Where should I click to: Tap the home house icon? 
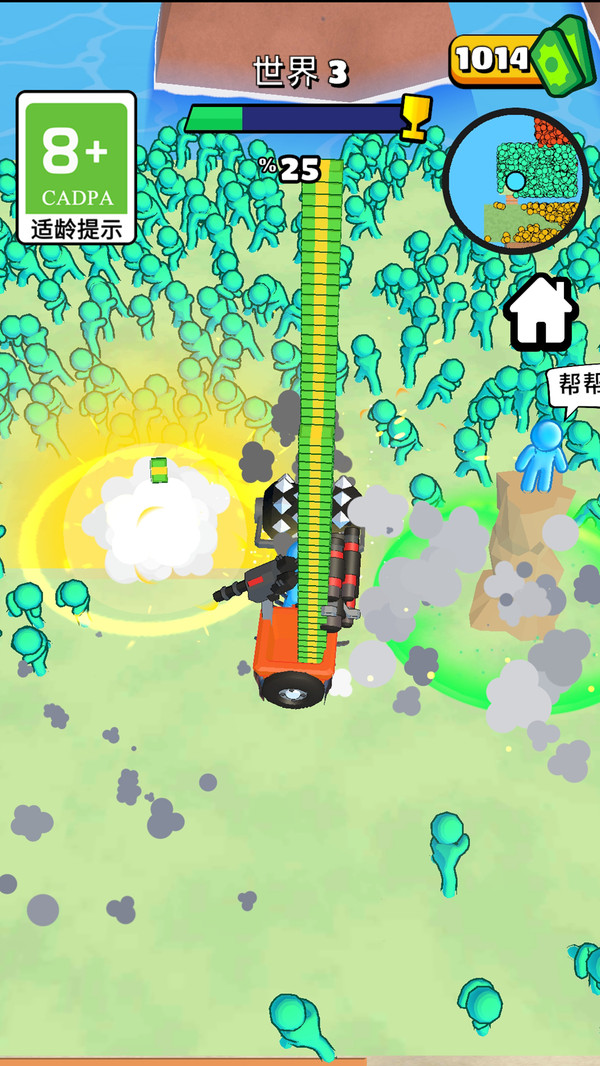click(541, 313)
